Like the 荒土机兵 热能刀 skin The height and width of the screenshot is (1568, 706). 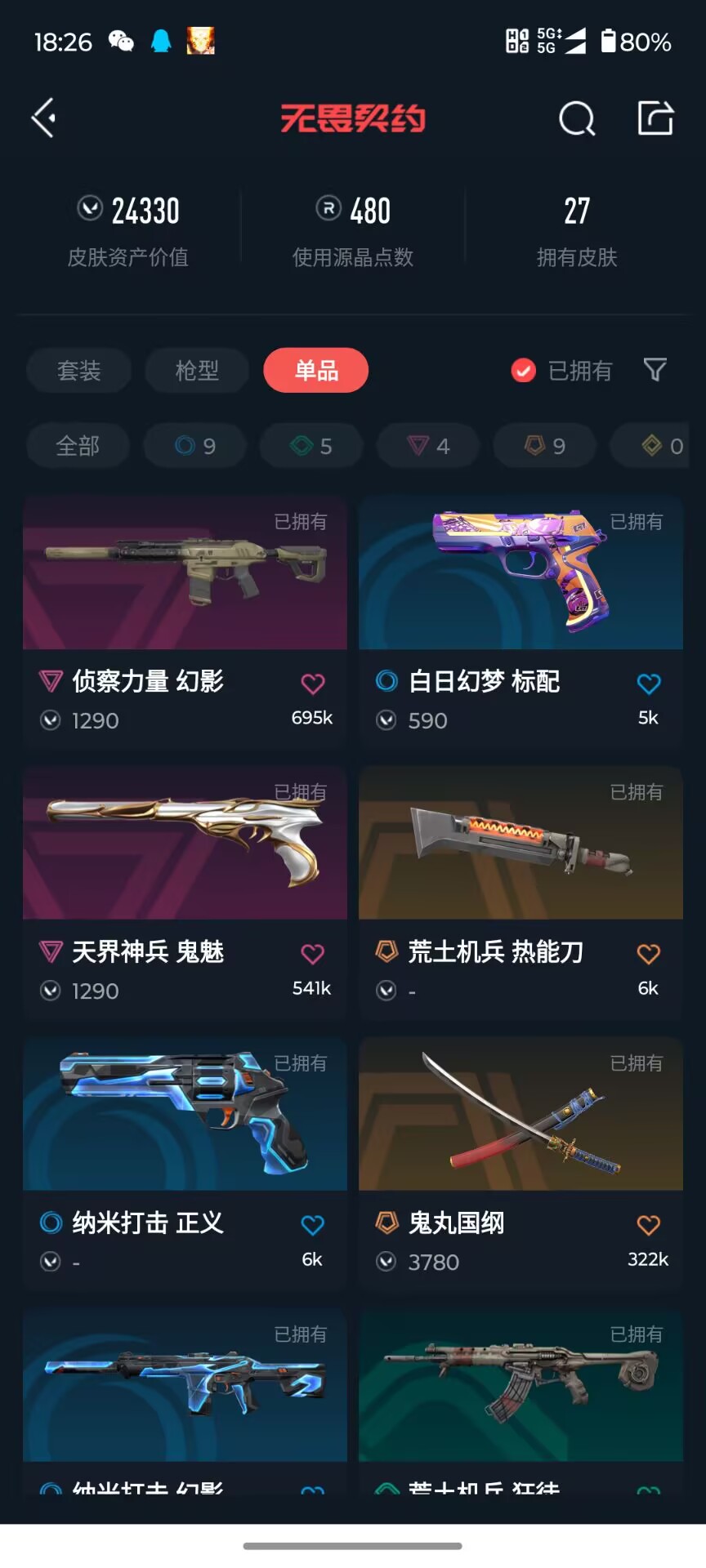649,954
